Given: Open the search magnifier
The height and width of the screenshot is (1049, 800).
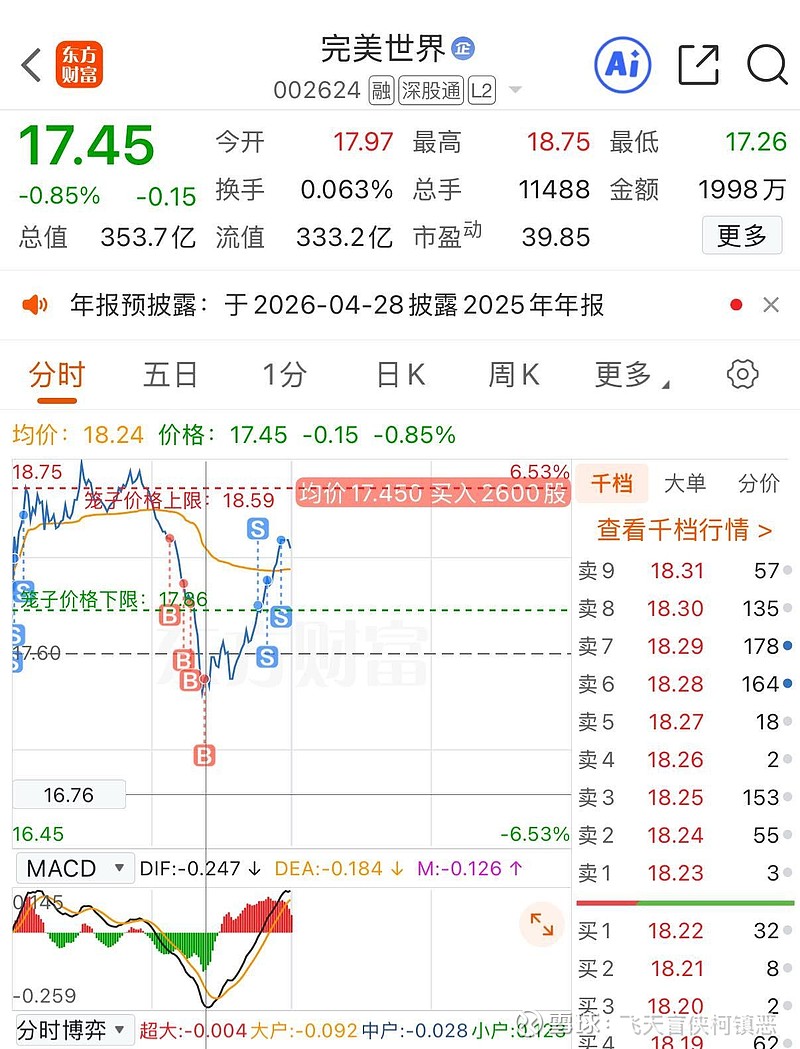Looking at the screenshot, I should pos(767,64).
